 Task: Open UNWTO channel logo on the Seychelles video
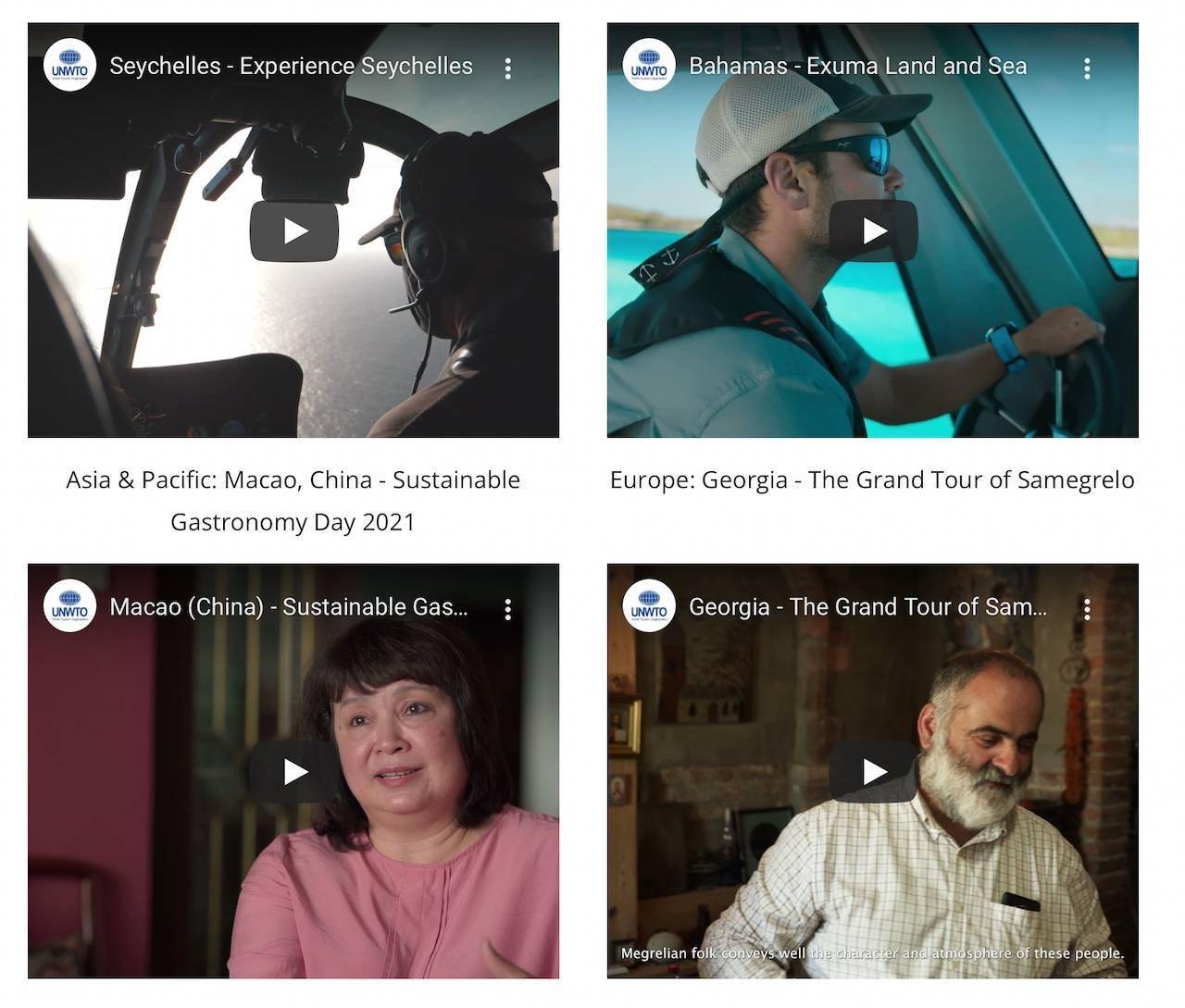click(x=69, y=66)
